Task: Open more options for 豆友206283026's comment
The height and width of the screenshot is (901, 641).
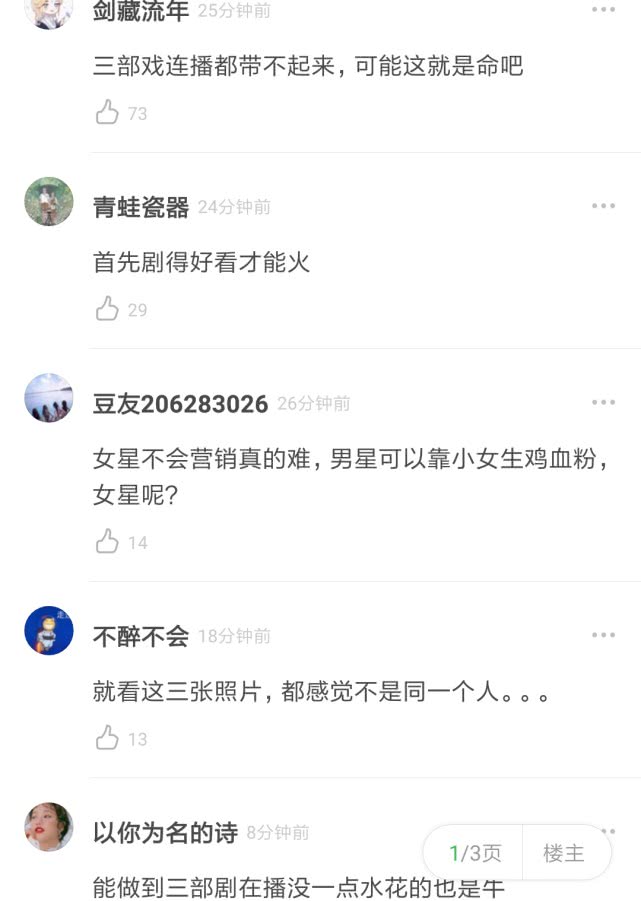Action: (603, 402)
